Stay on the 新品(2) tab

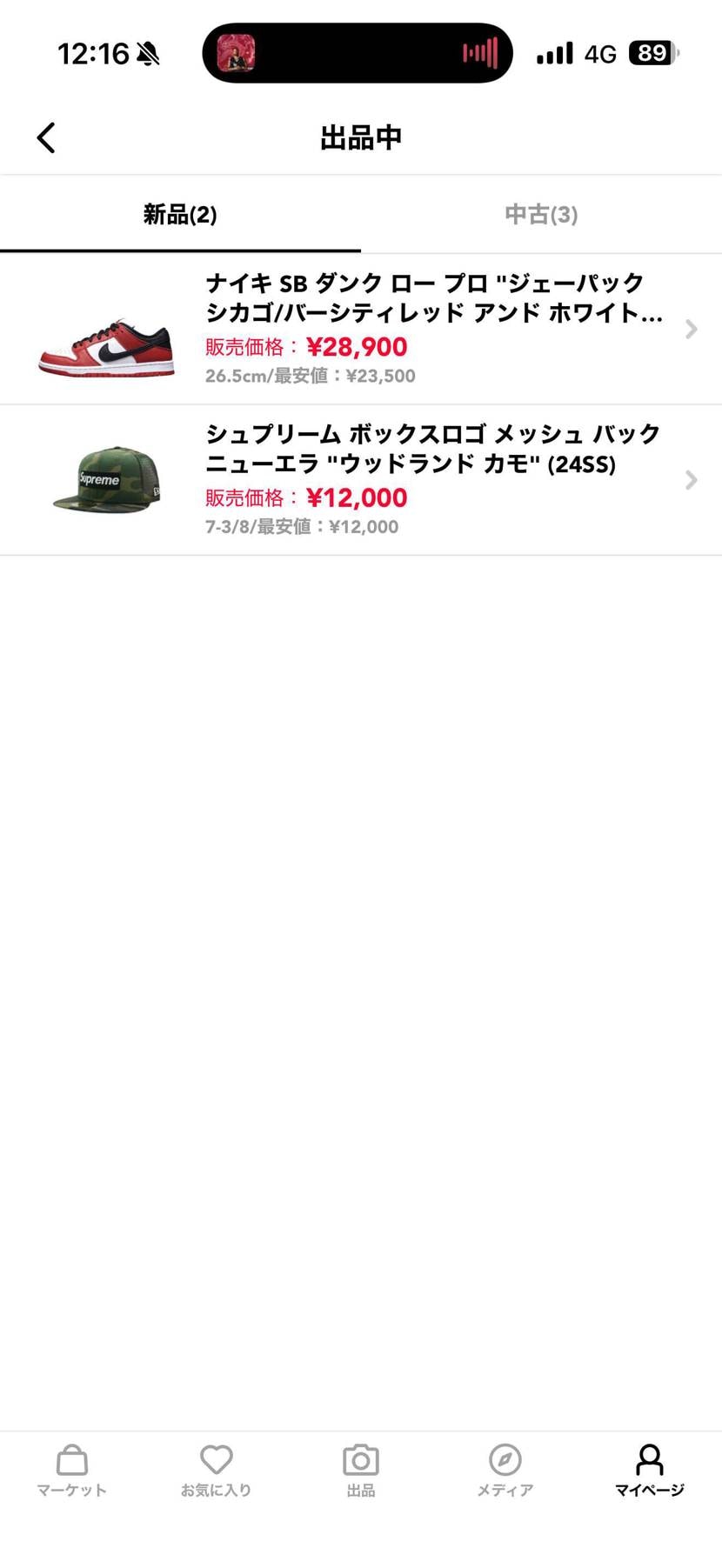click(x=180, y=215)
